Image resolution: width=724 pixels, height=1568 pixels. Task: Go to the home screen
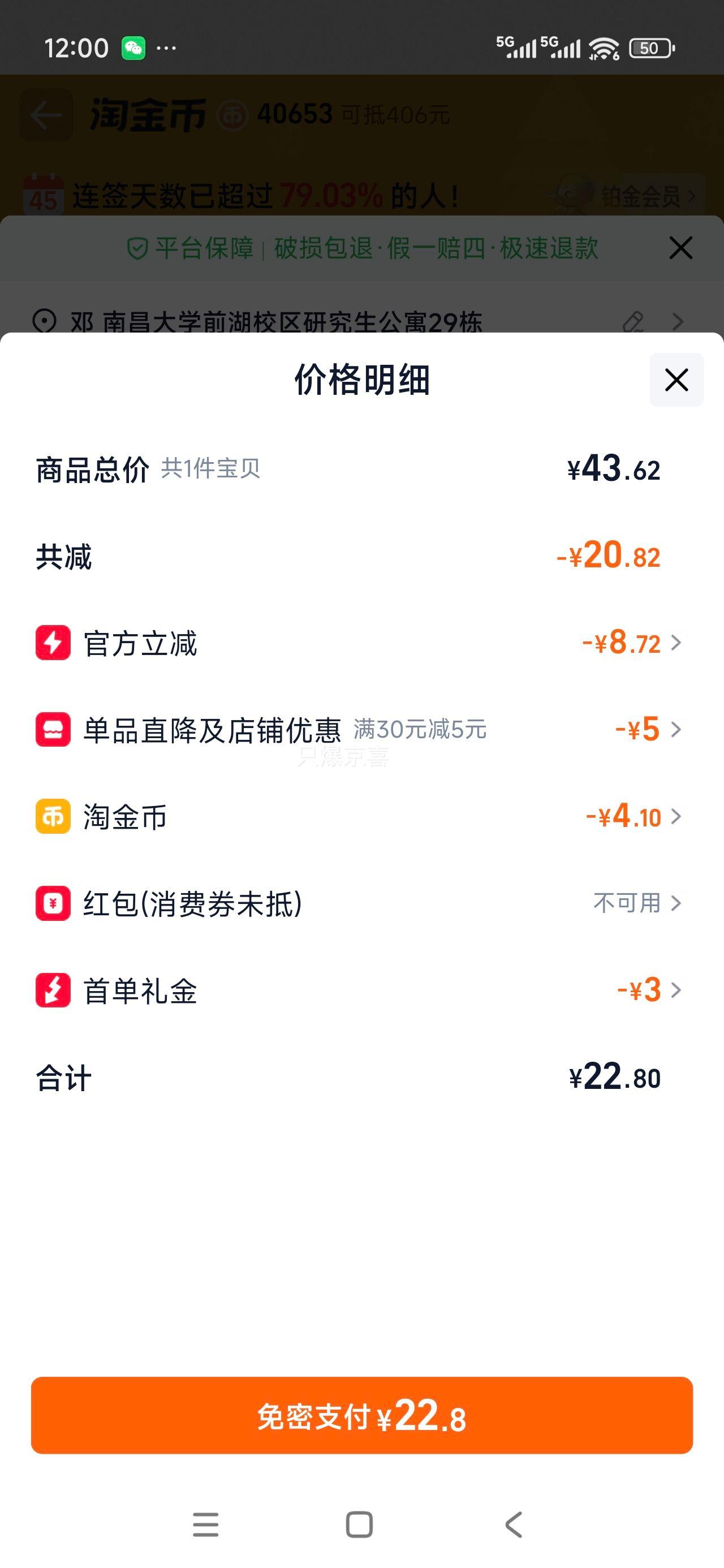pos(359,1524)
